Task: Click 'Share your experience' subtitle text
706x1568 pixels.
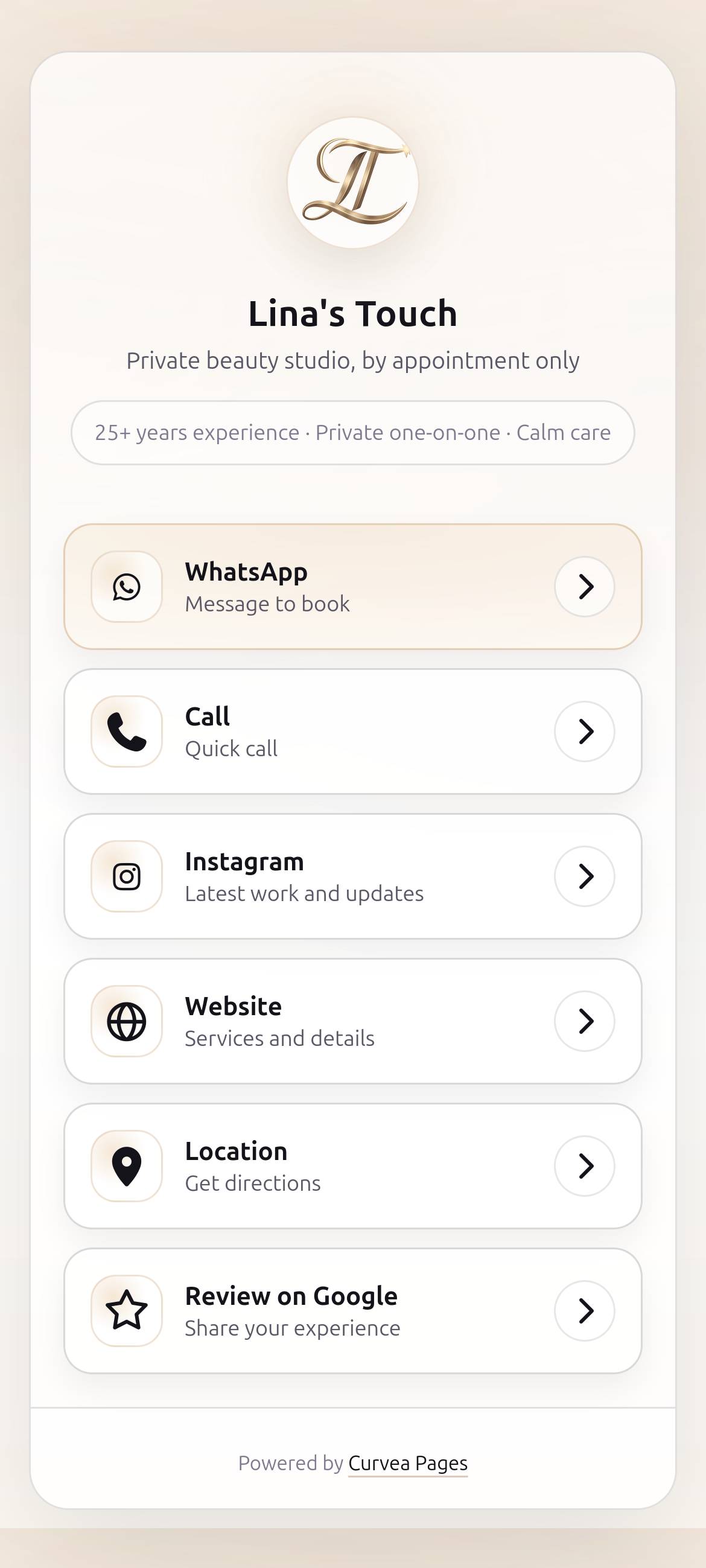Action: [x=292, y=1328]
